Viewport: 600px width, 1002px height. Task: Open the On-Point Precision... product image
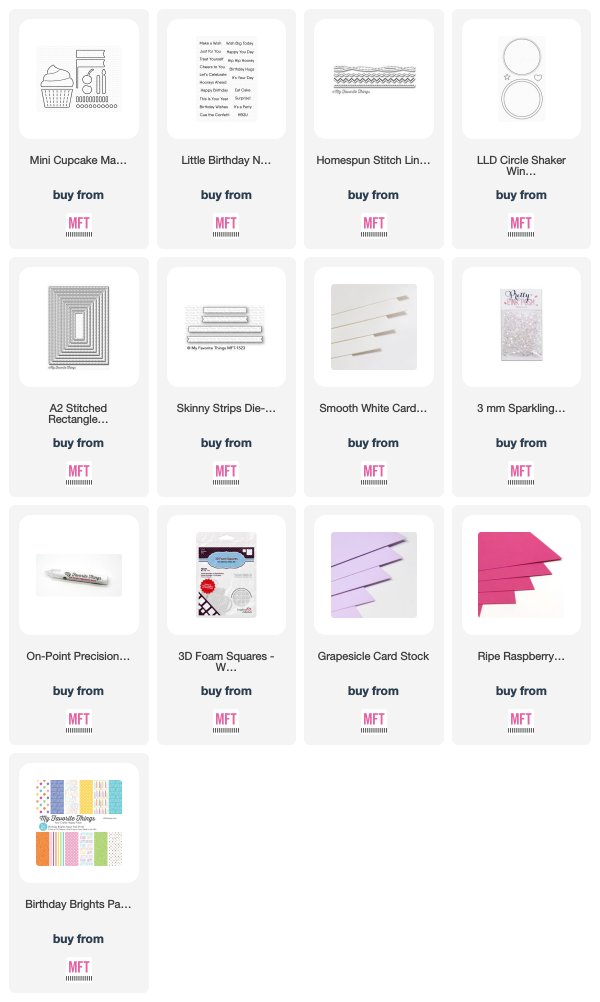coord(79,576)
